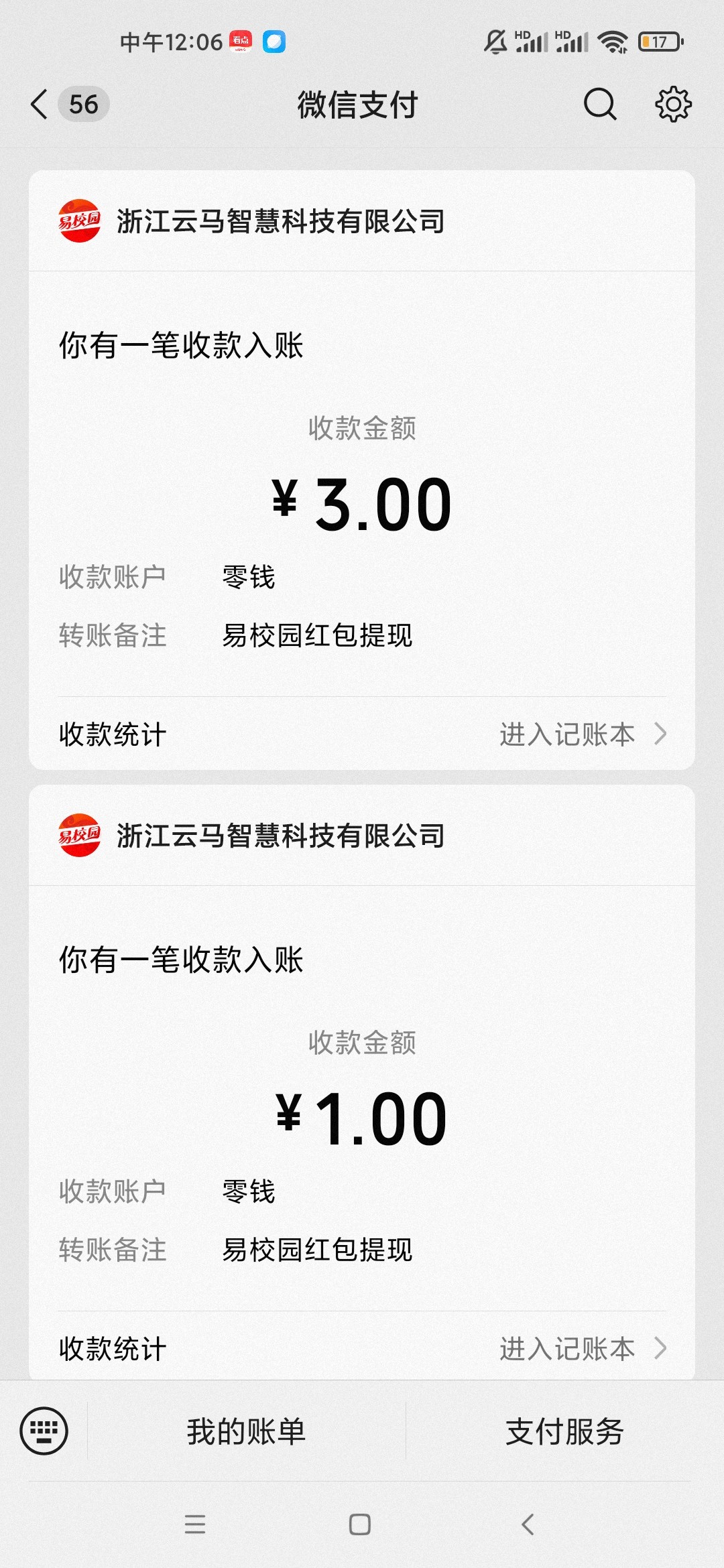
Task: Switch to keyboard input mode
Action: point(44,1431)
